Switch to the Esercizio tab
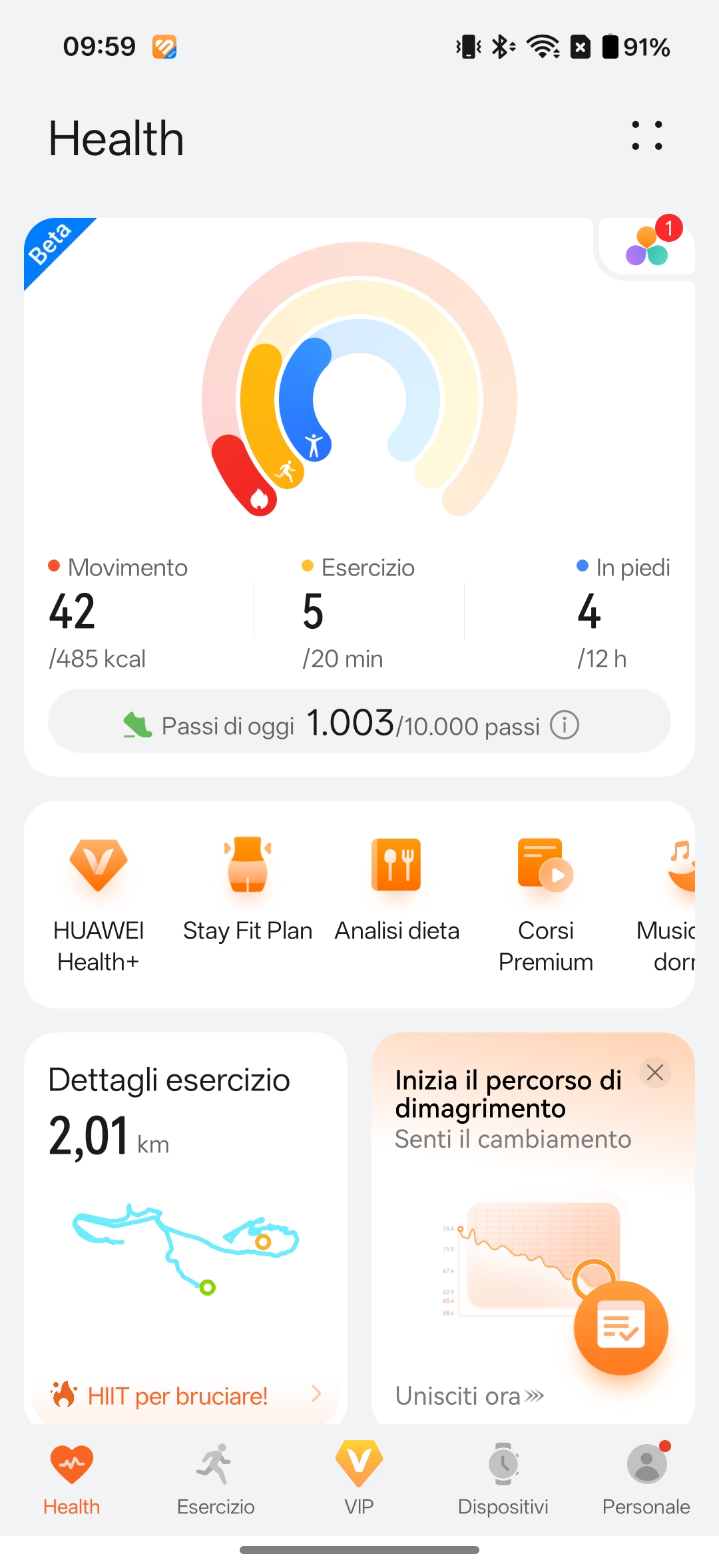Screen dimensions: 719x1568 216,1479
